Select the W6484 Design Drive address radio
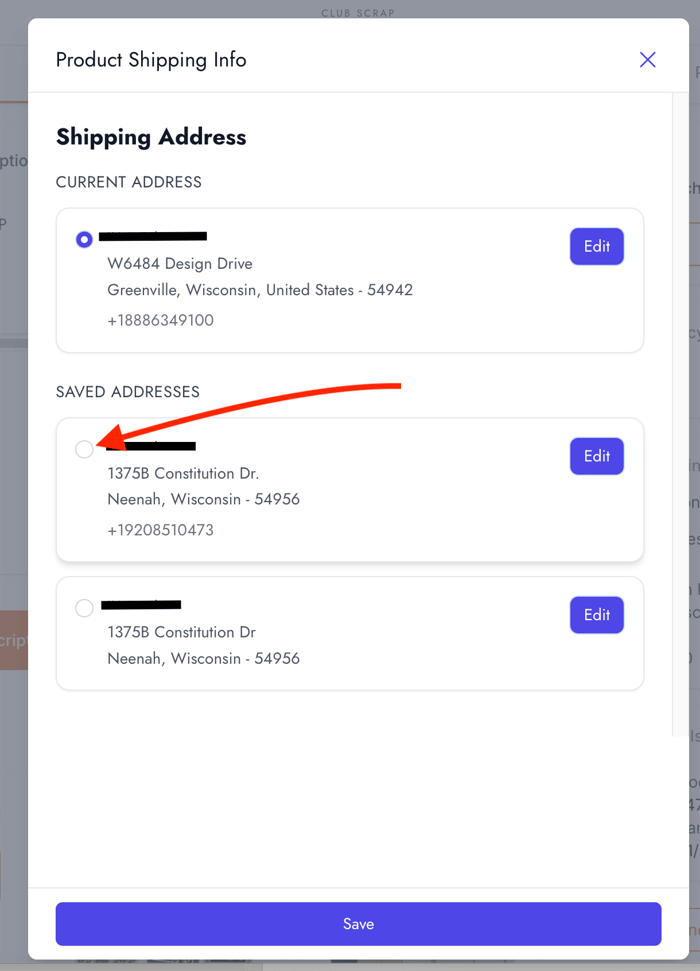This screenshot has height=971, width=700. 84,239
